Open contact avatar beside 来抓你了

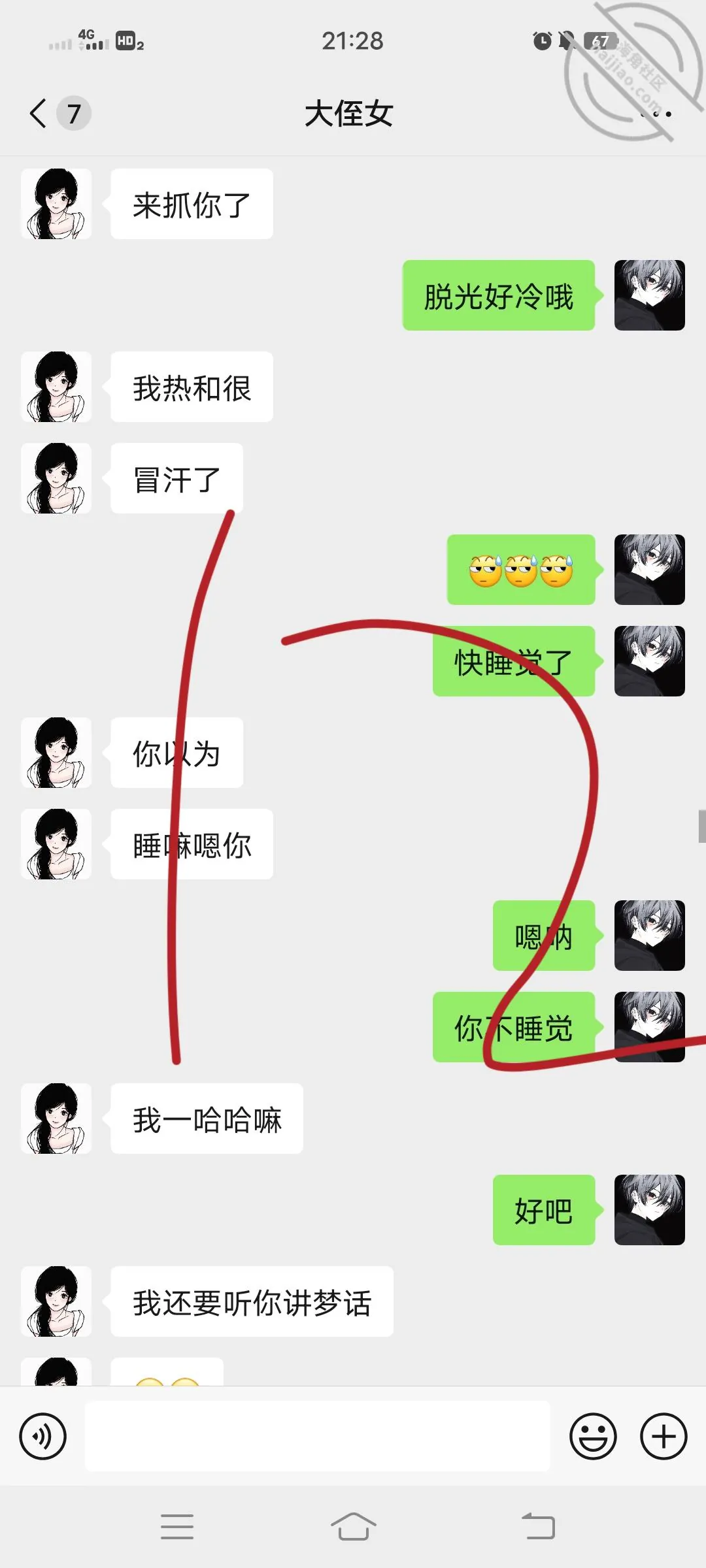56,204
